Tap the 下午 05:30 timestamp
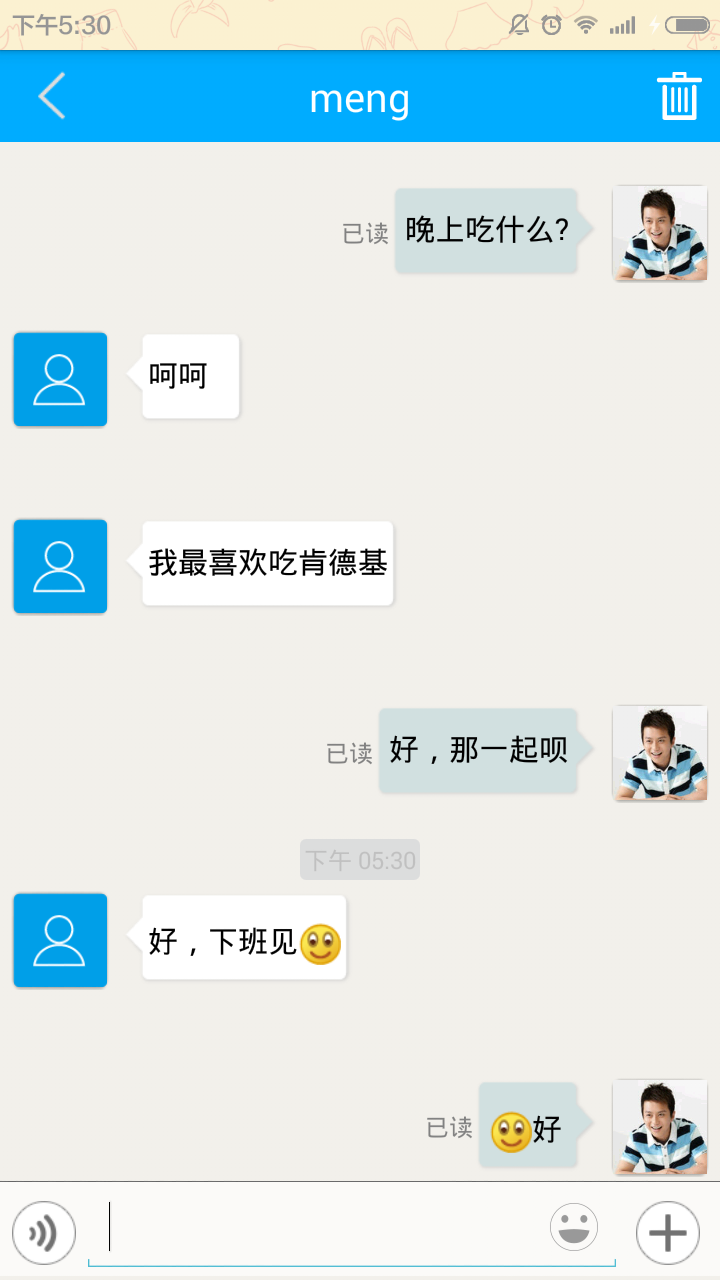Screen dimensions: 720x1280 point(360,859)
